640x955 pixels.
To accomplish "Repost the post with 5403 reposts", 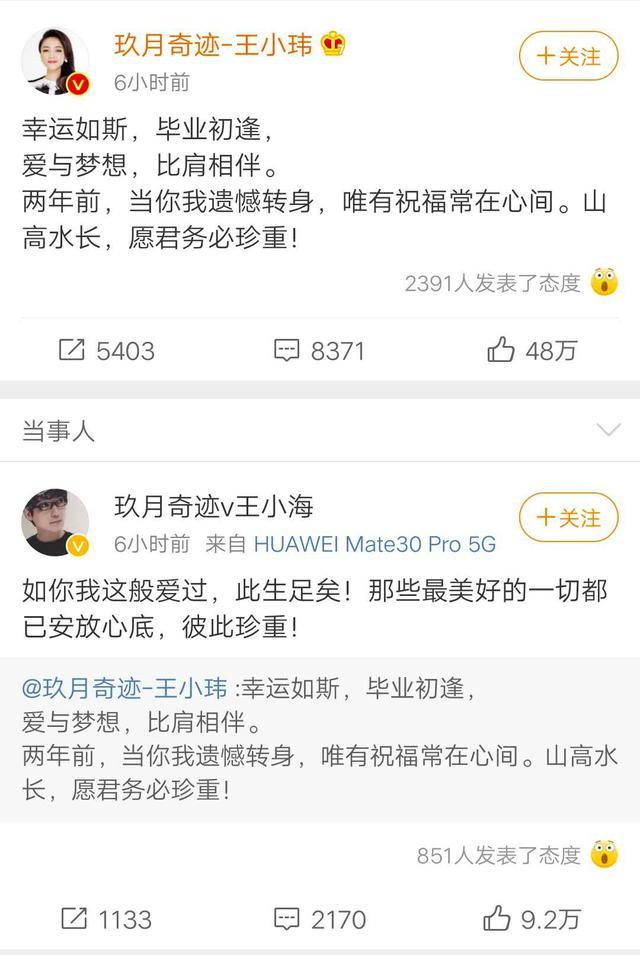I will coord(107,350).
